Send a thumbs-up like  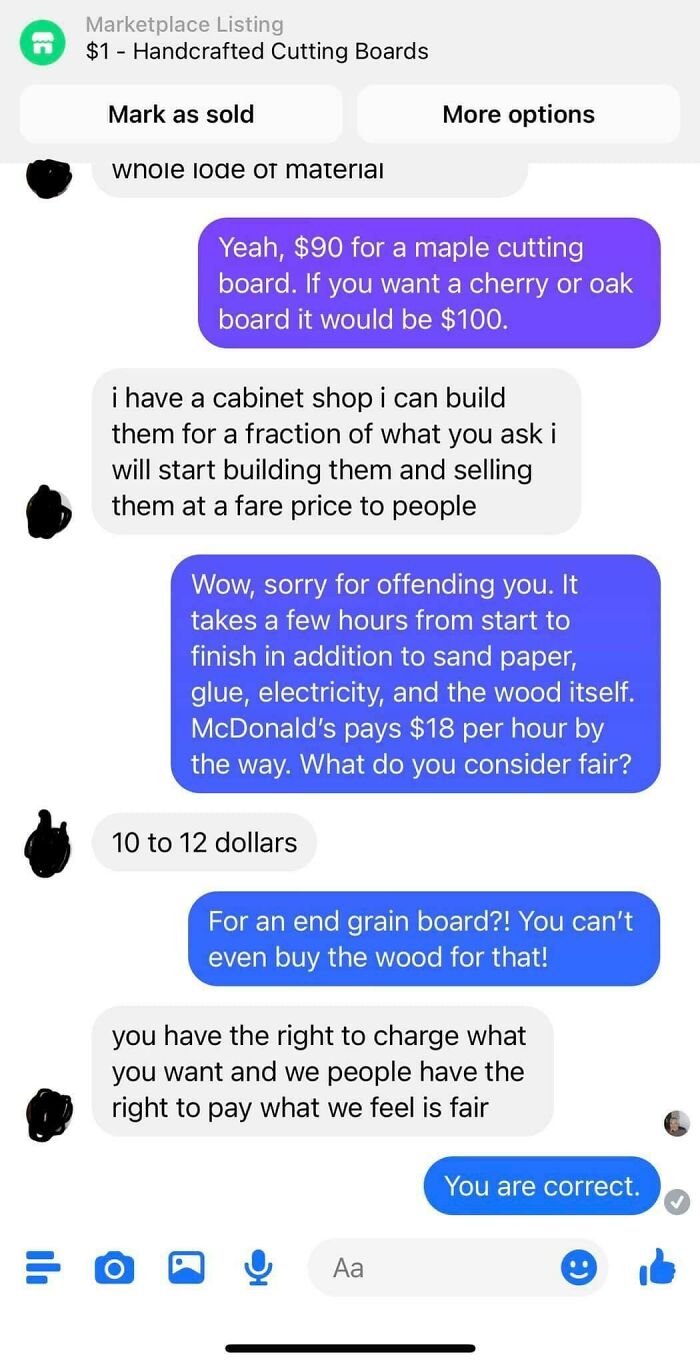click(x=656, y=1268)
